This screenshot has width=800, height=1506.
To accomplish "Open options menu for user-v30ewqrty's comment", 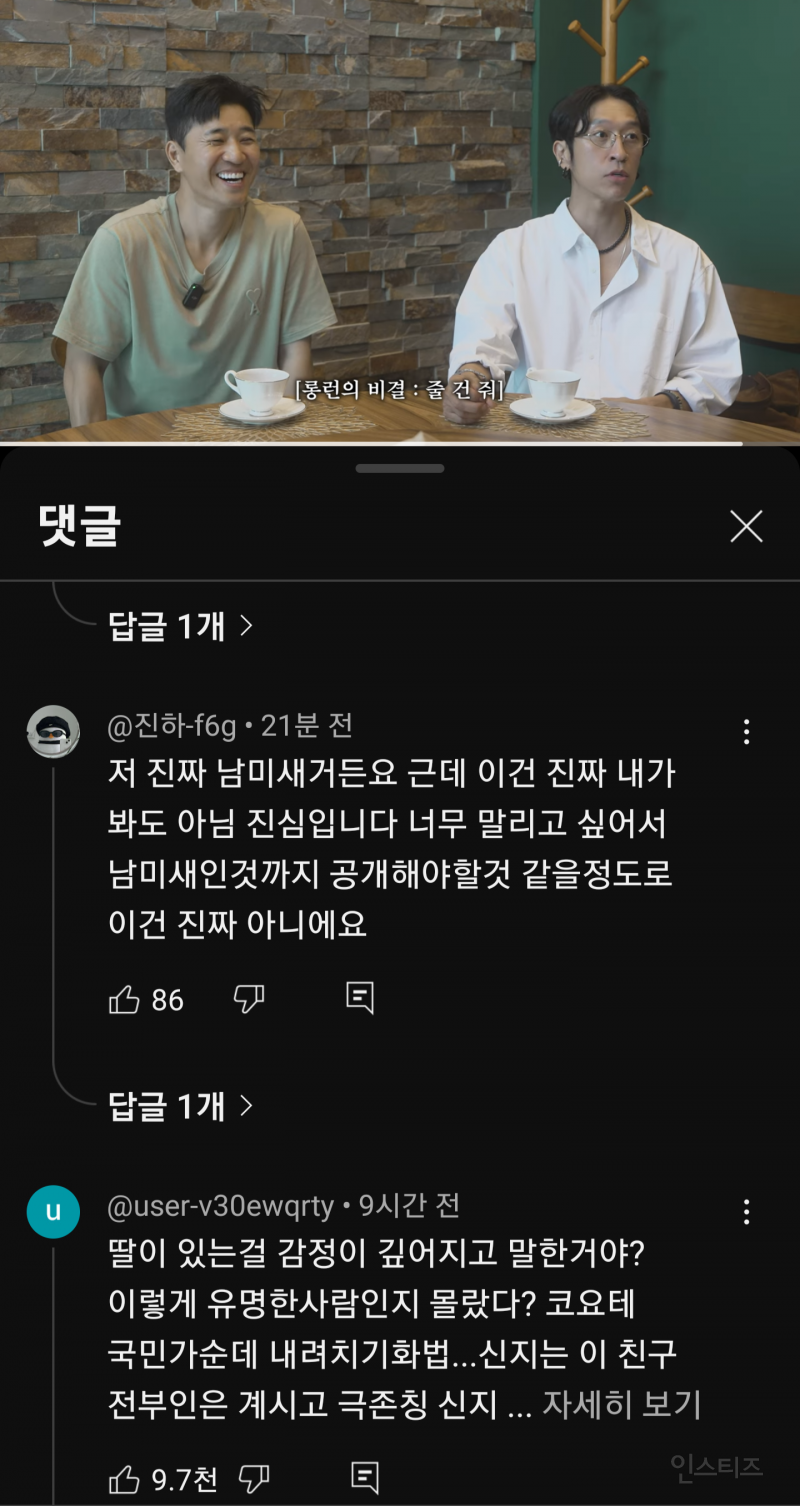I will [x=746, y=1213].
